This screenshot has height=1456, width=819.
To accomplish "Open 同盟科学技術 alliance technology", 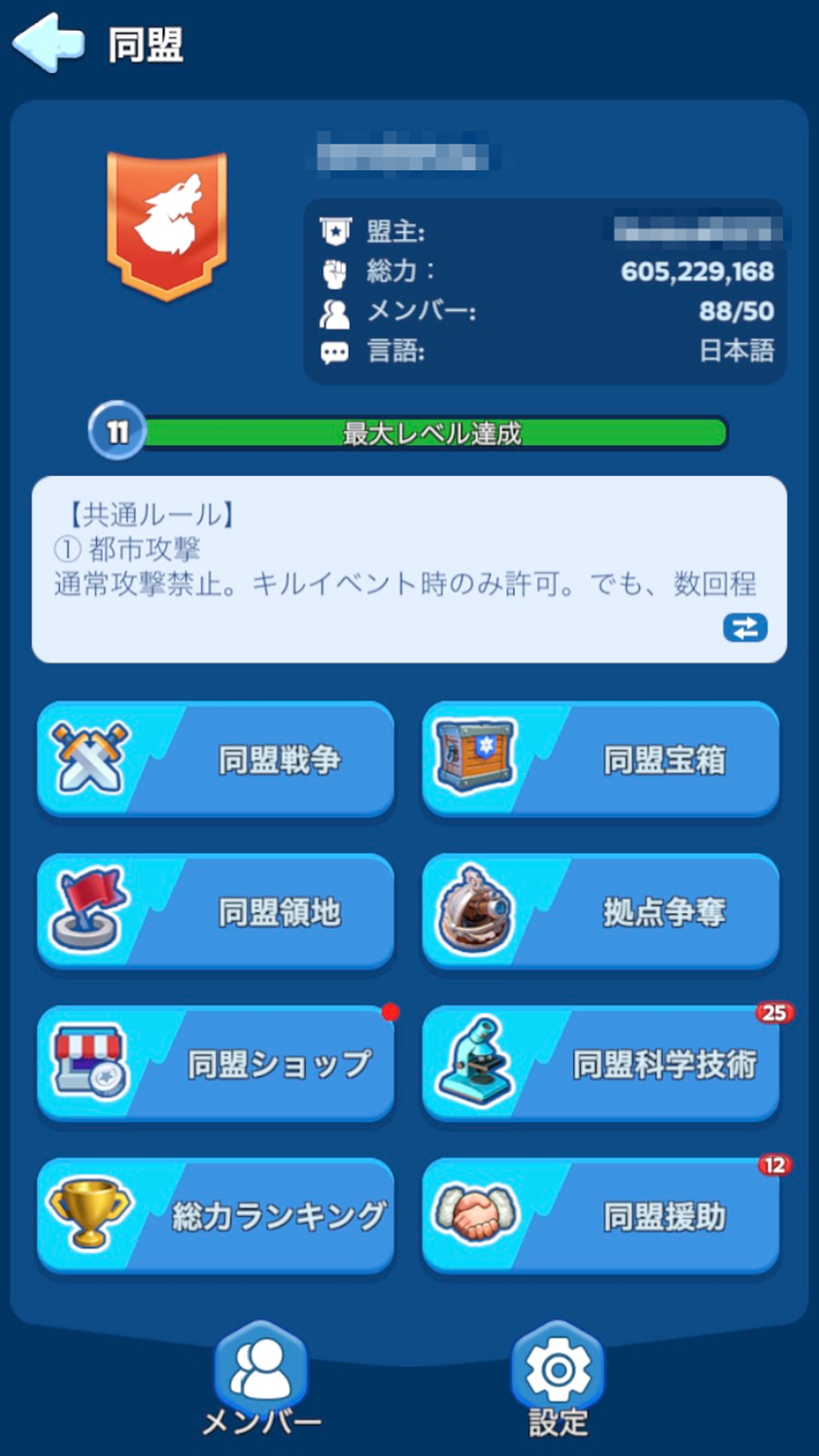I will 600,1065.
